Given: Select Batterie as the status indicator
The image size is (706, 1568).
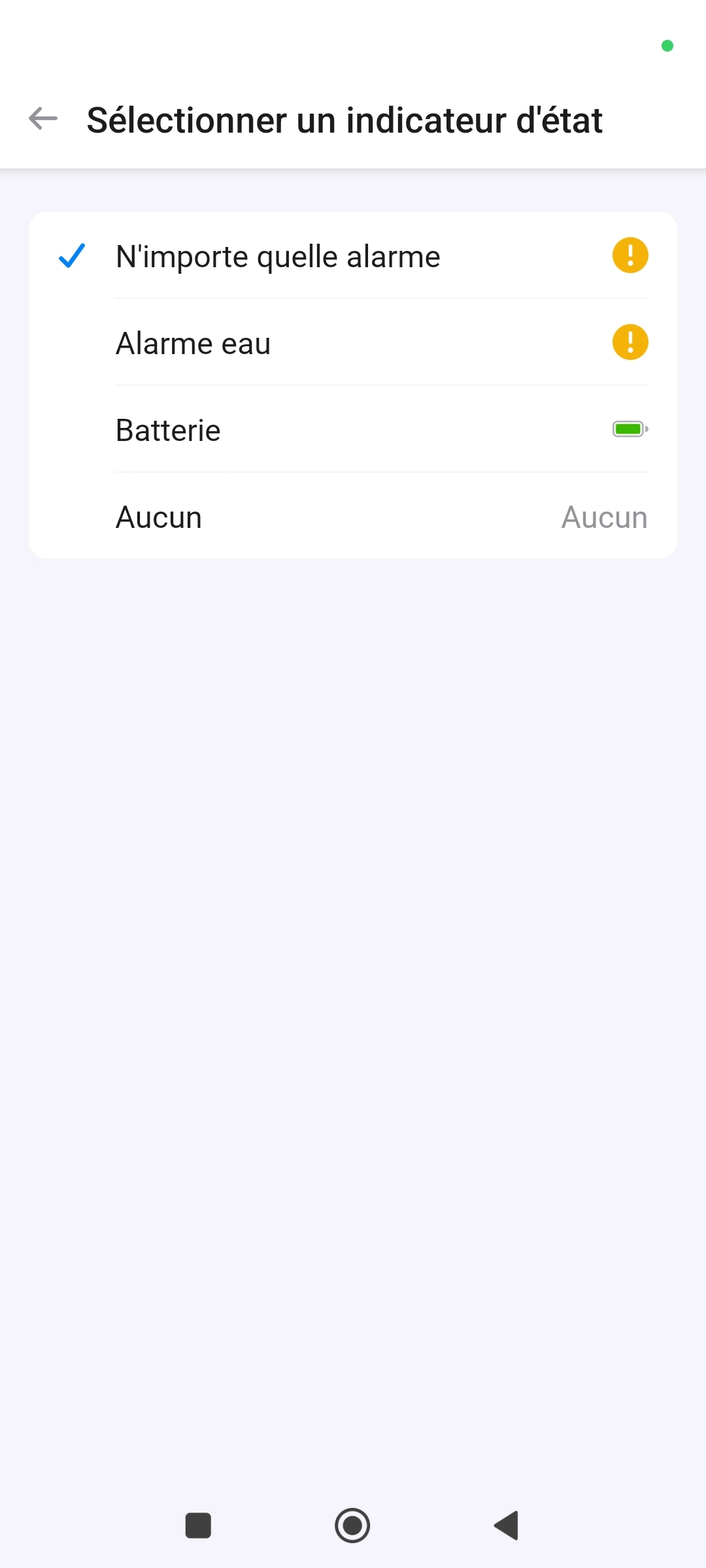Looking at the screenshot, I should click(353, 429).
